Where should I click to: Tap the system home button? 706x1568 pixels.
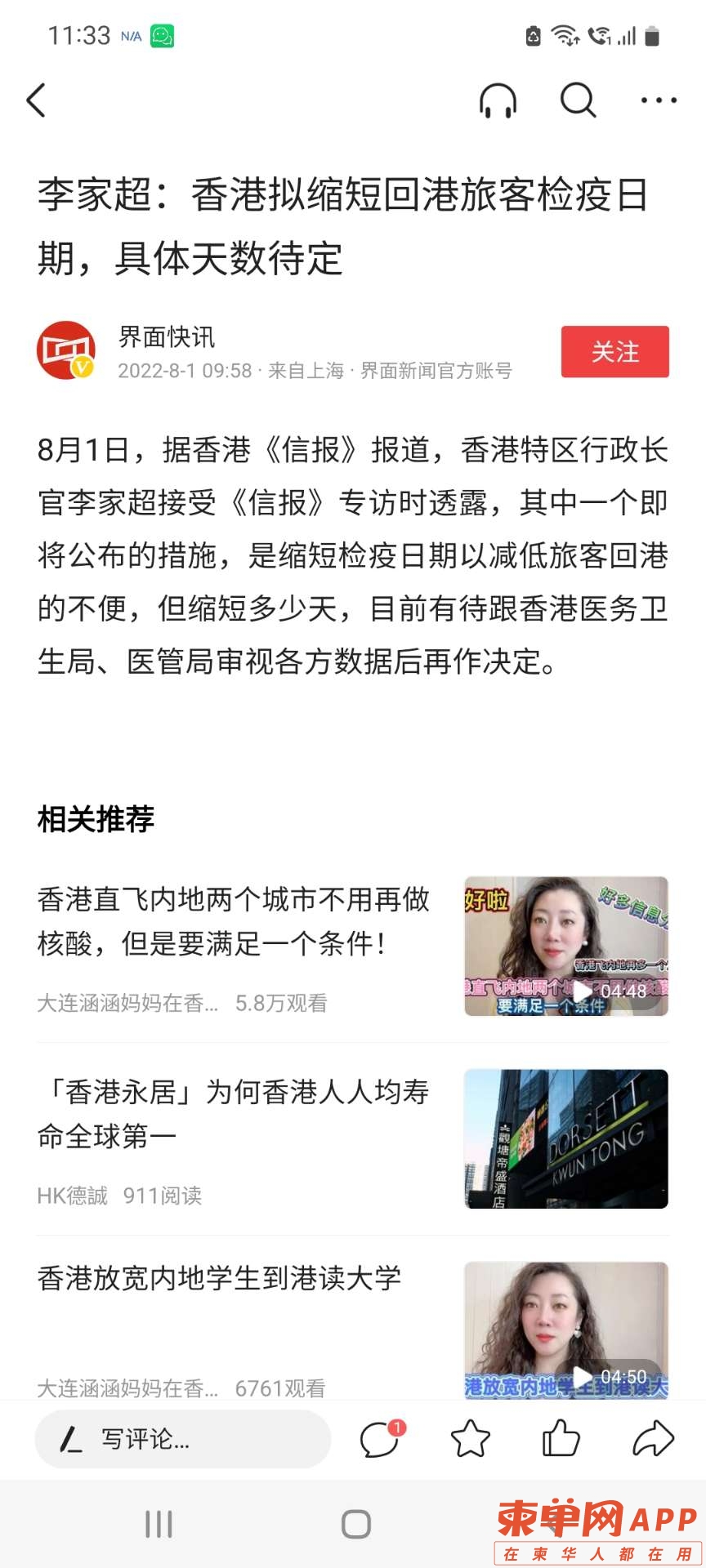355,1524
